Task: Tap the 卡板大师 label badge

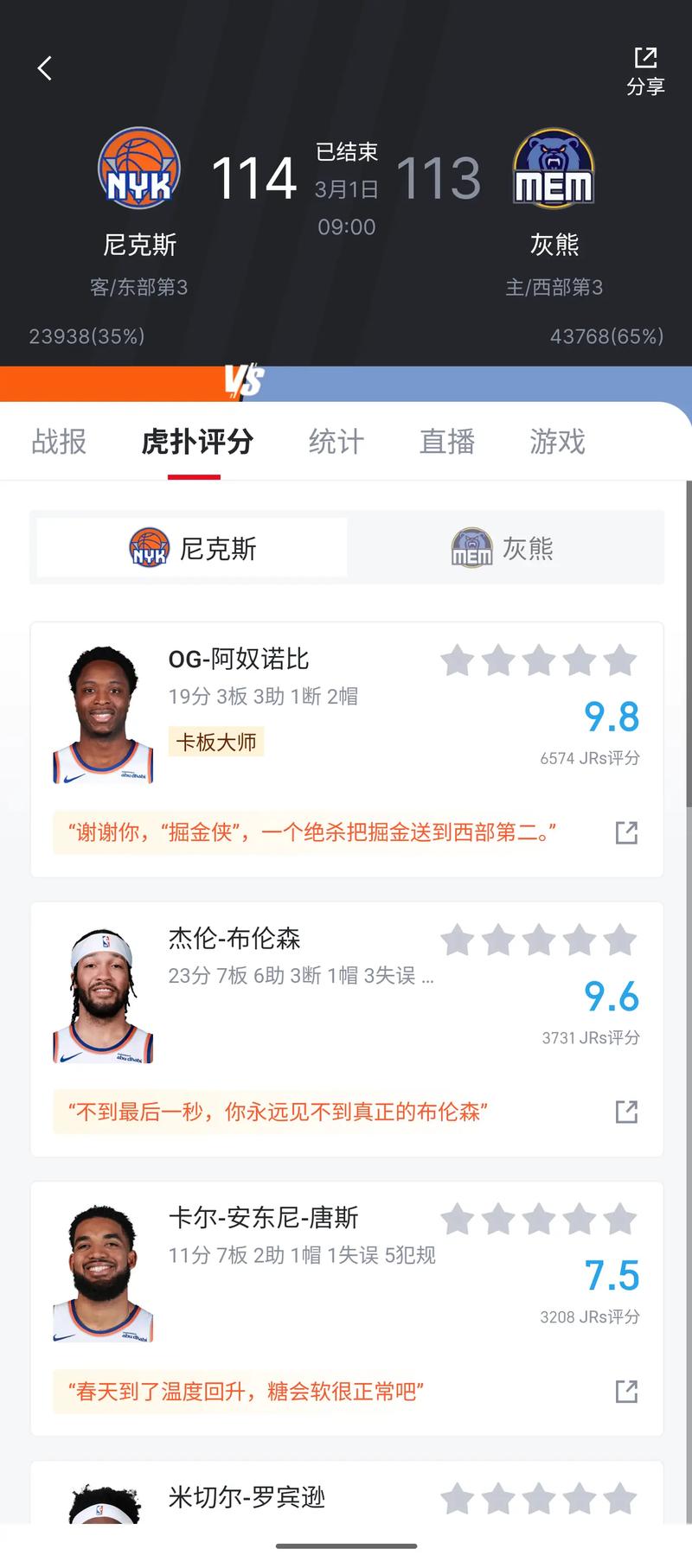Action: [215, 742]
